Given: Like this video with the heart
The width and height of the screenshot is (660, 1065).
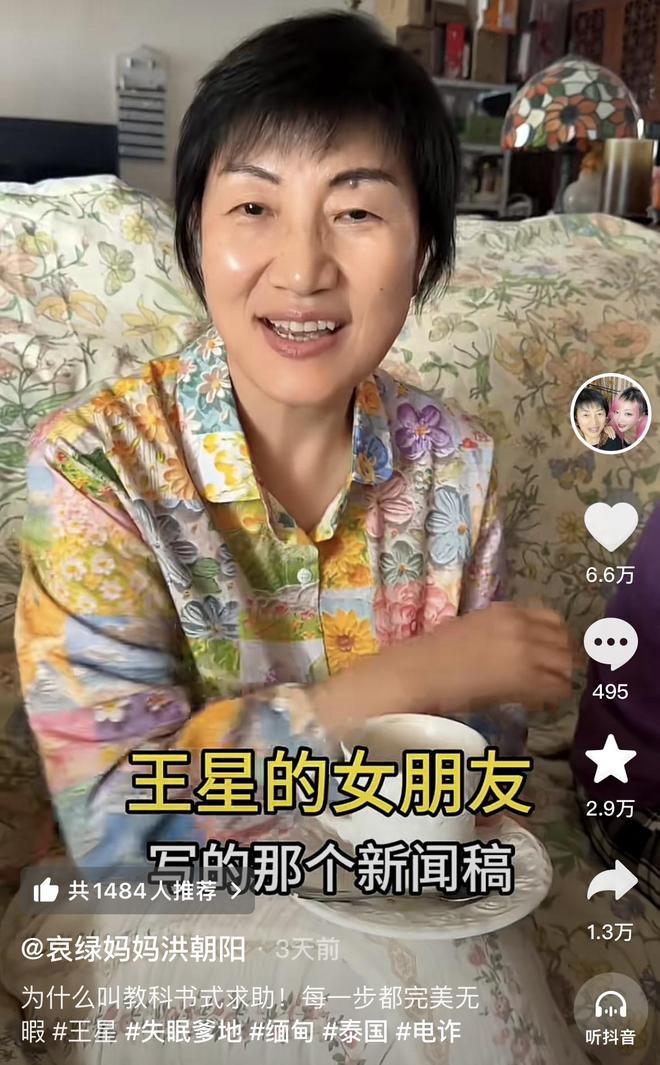Looking at the screenshot, I should click(x=610, y=527).
